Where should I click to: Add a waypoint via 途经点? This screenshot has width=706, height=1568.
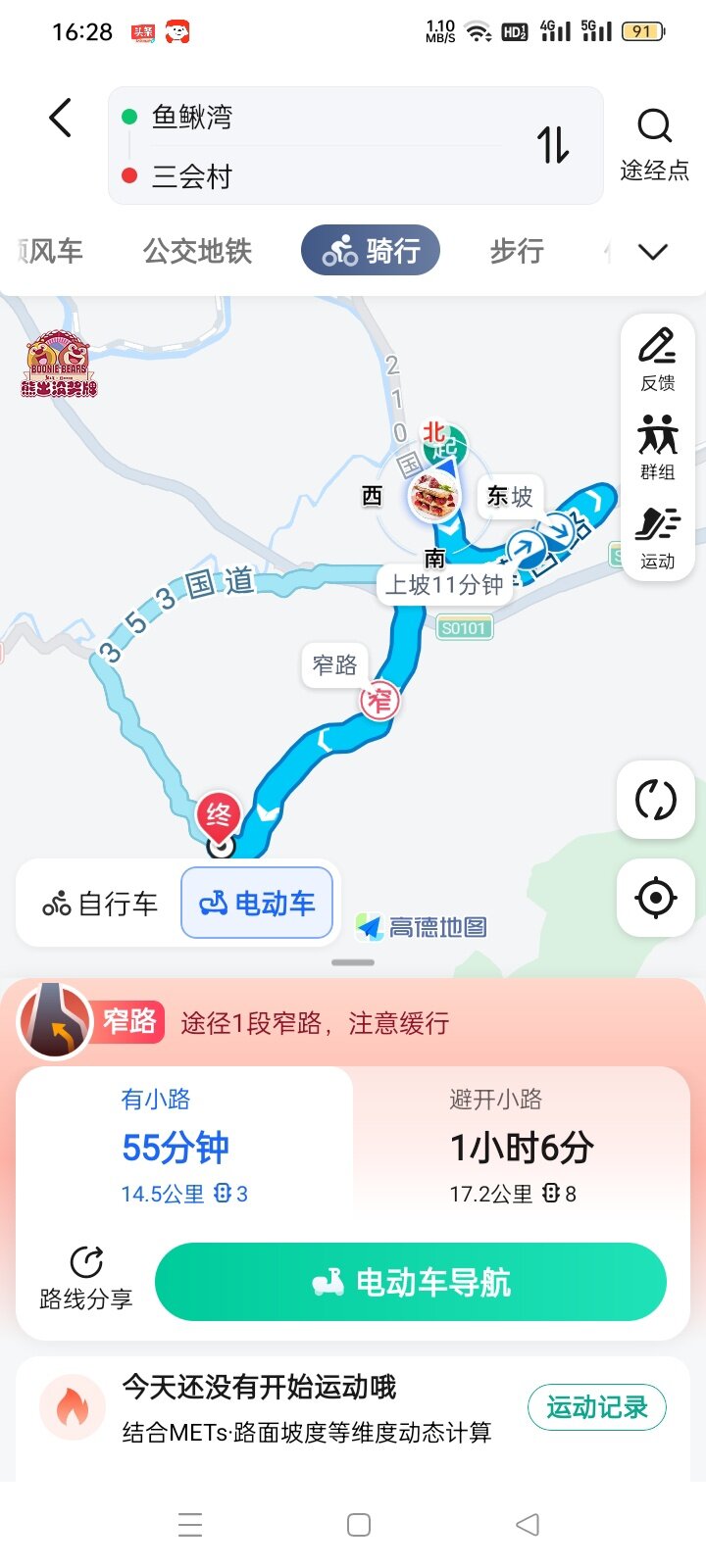click(654, 145)
